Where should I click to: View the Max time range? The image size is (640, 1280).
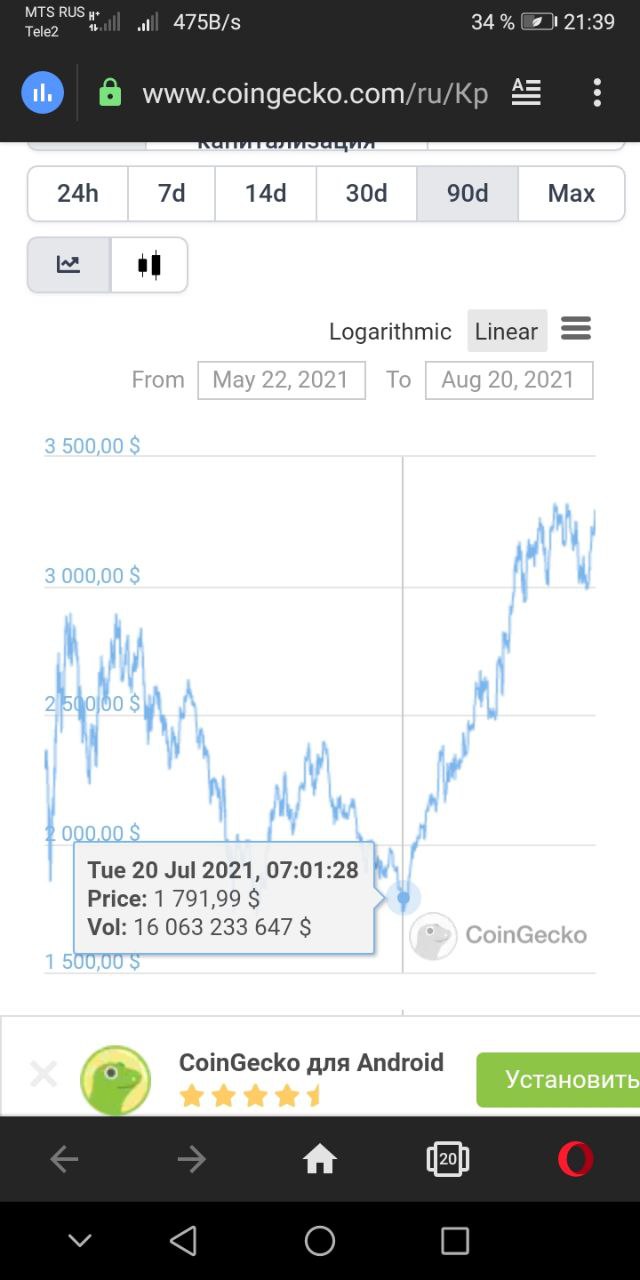coord(571,193)
